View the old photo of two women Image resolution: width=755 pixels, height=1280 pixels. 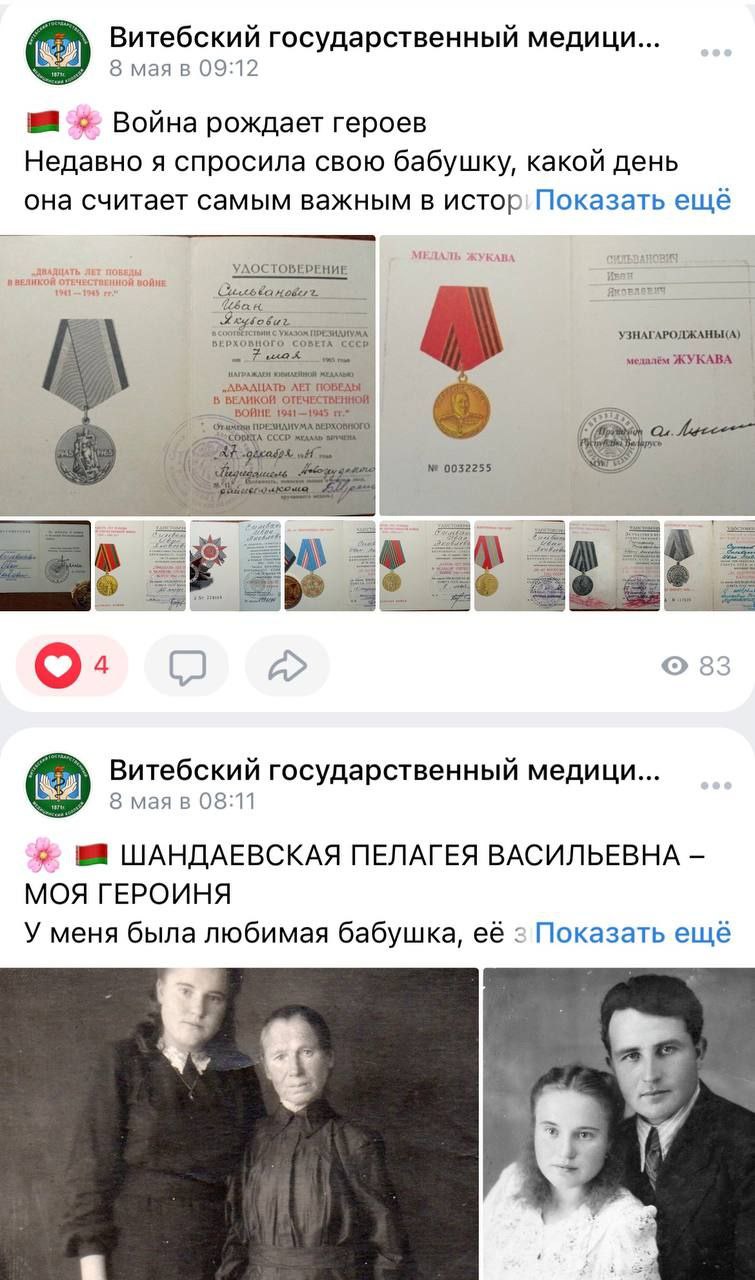239,1120
